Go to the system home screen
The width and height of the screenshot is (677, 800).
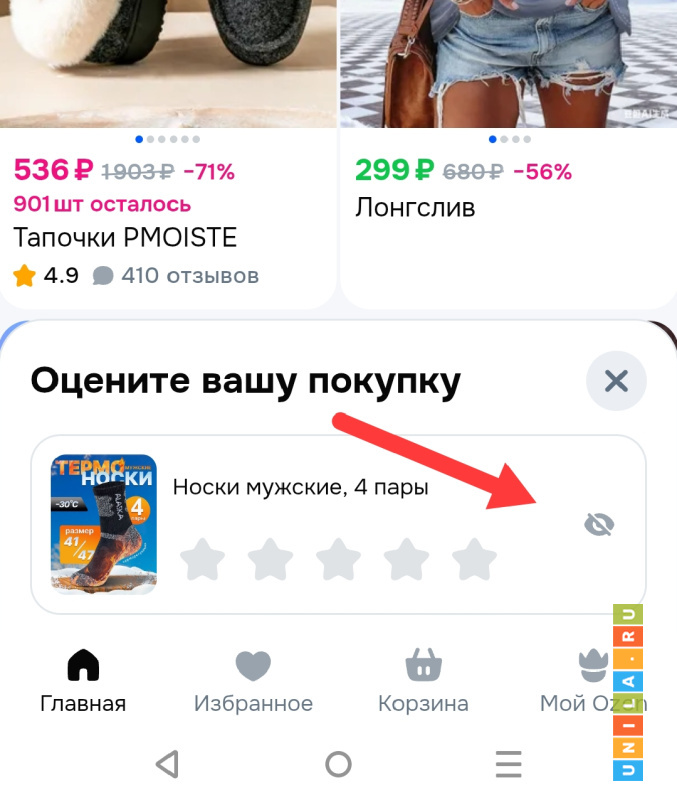click(338, 766)
